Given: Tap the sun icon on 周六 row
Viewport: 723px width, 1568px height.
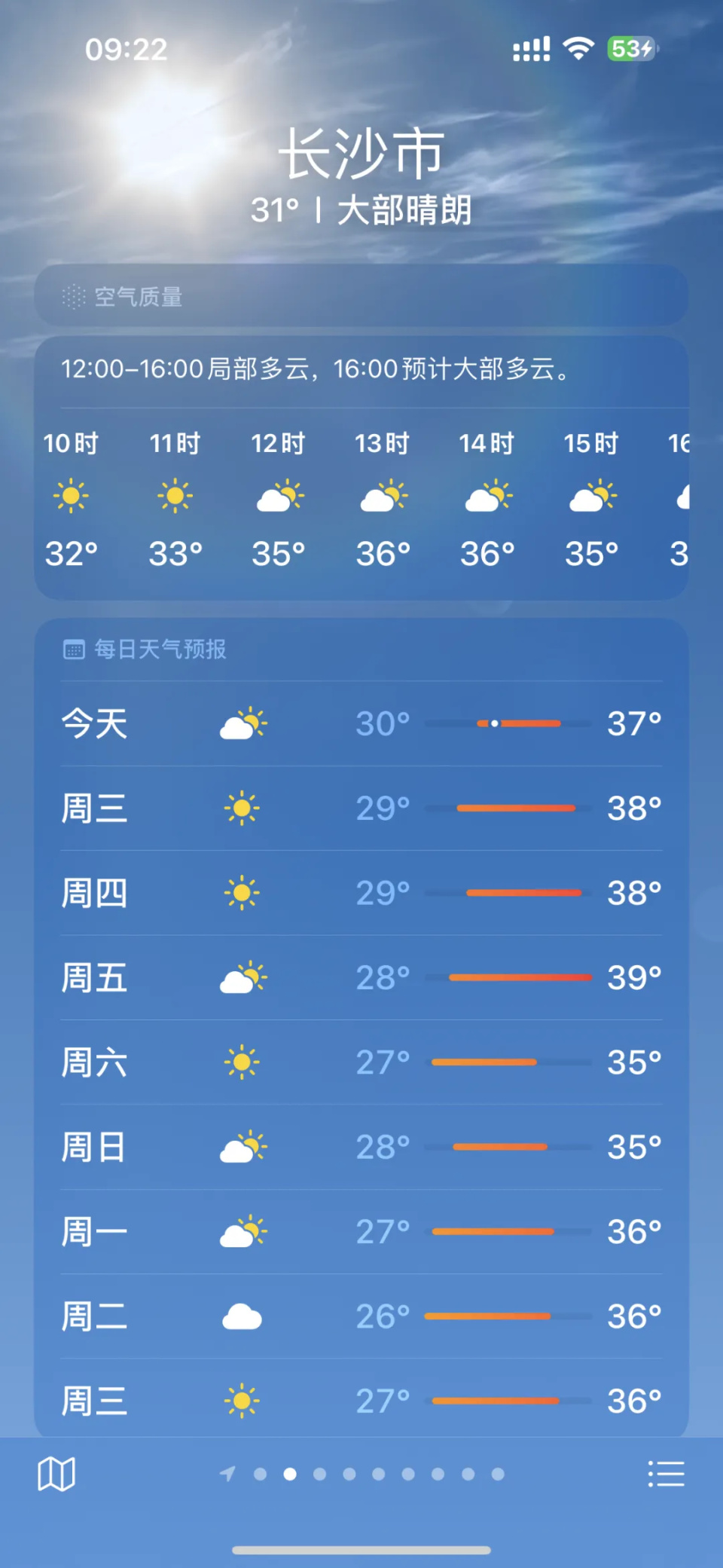Looking at the screenshot, I should click(242, 1062).
